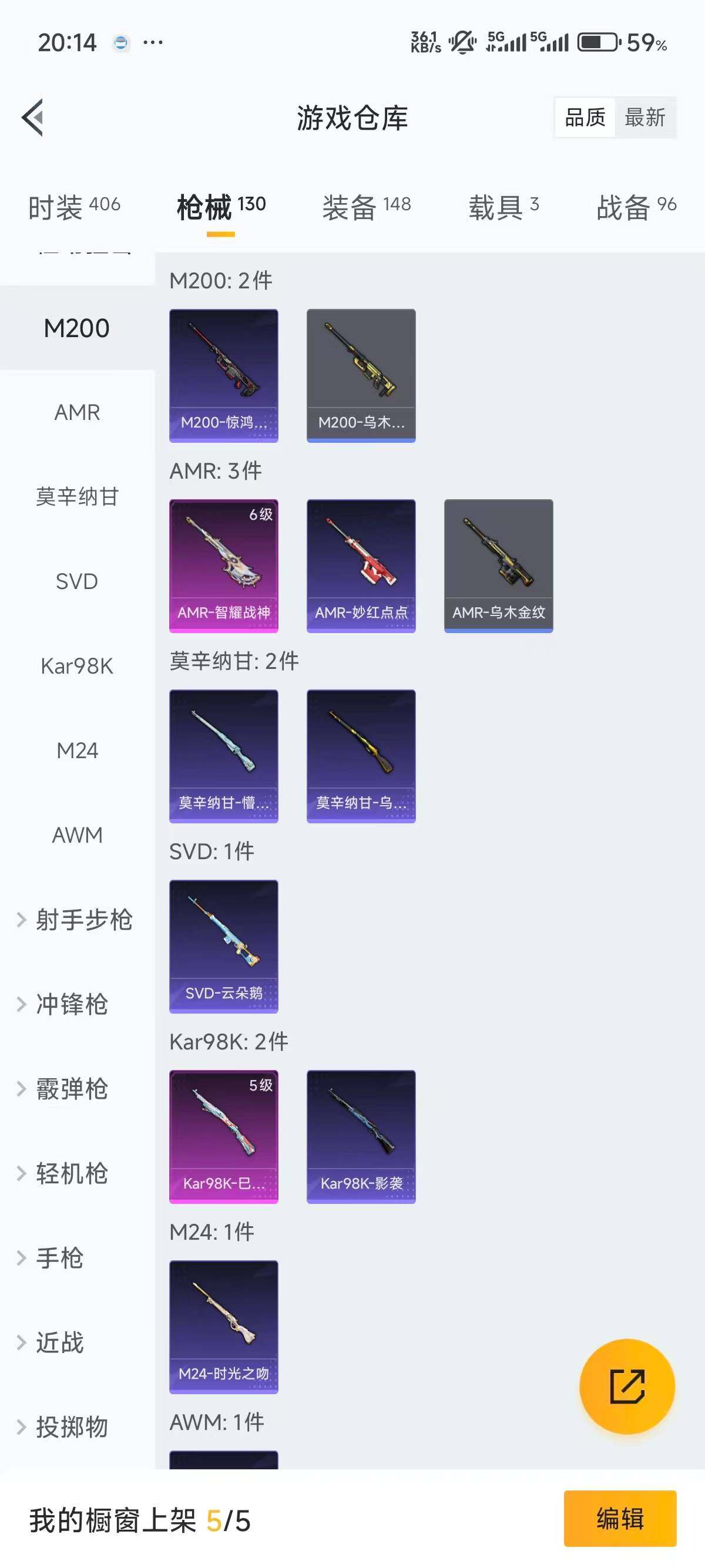Jump to the Kar98K category
This screenshot has width=705, height=1568.
[x=77, y=666]
